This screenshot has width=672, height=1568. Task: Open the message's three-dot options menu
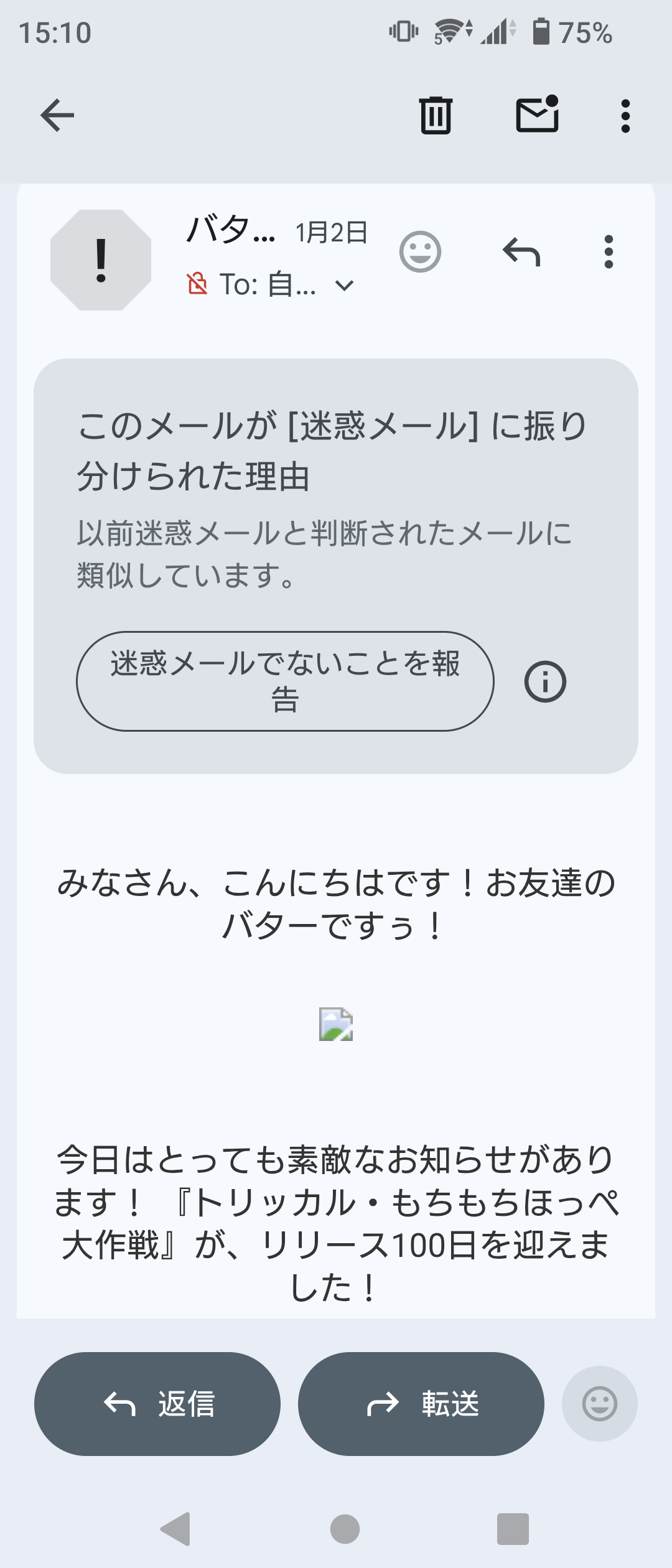pyautogui.click(x=609, y=252)
